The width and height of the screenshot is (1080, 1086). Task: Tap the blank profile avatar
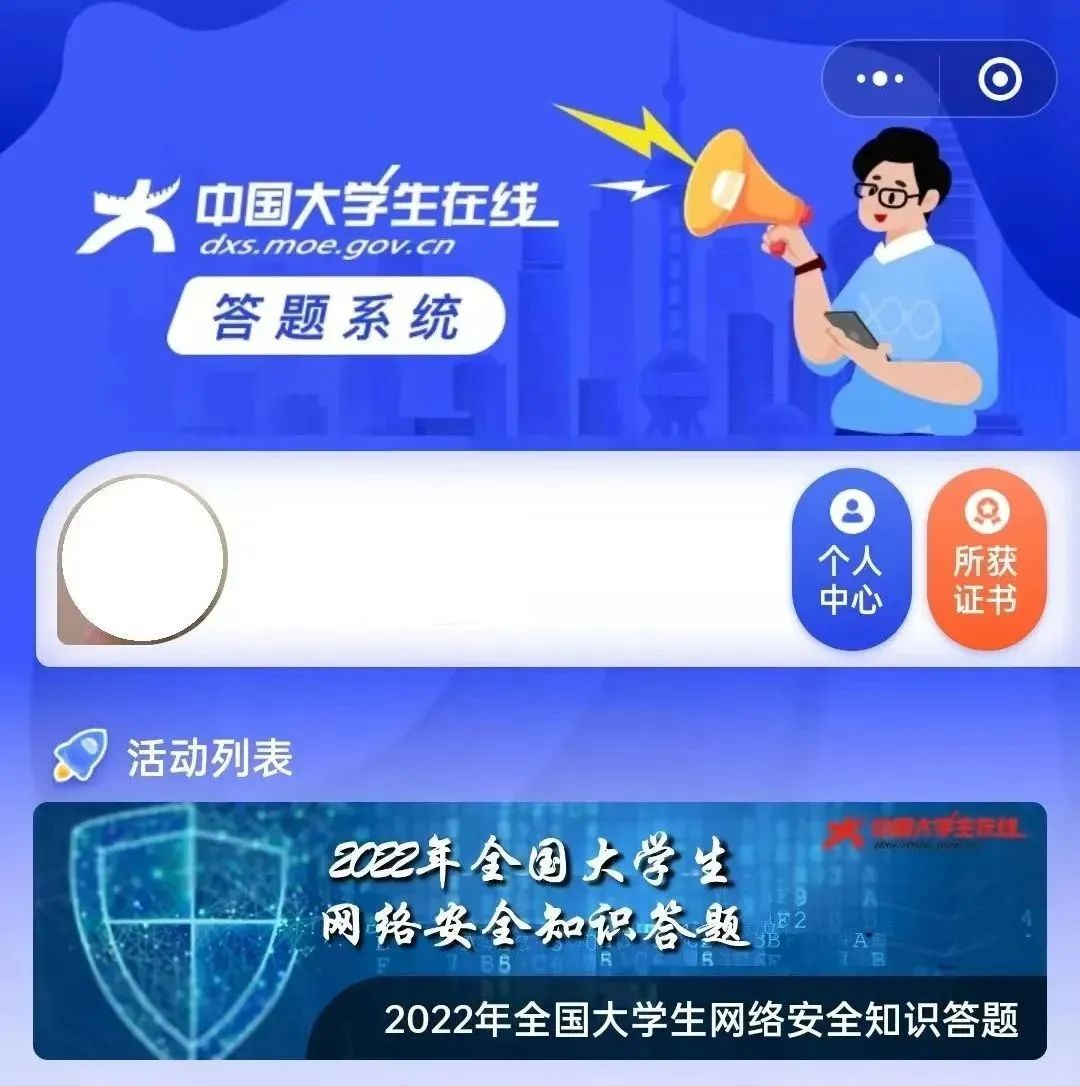click(143, 560)
